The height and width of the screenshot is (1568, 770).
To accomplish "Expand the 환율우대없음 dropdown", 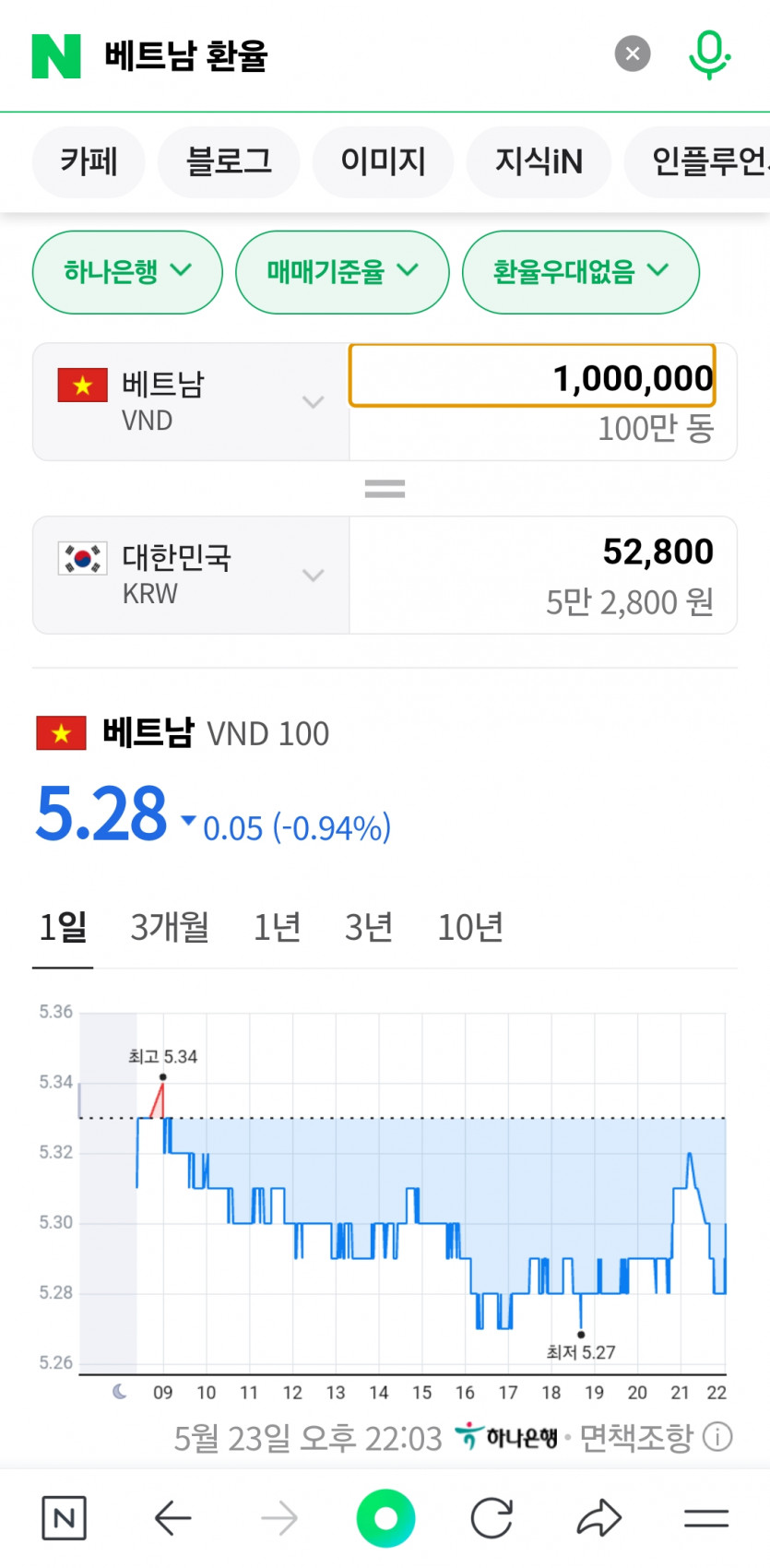I will [580, 271].
